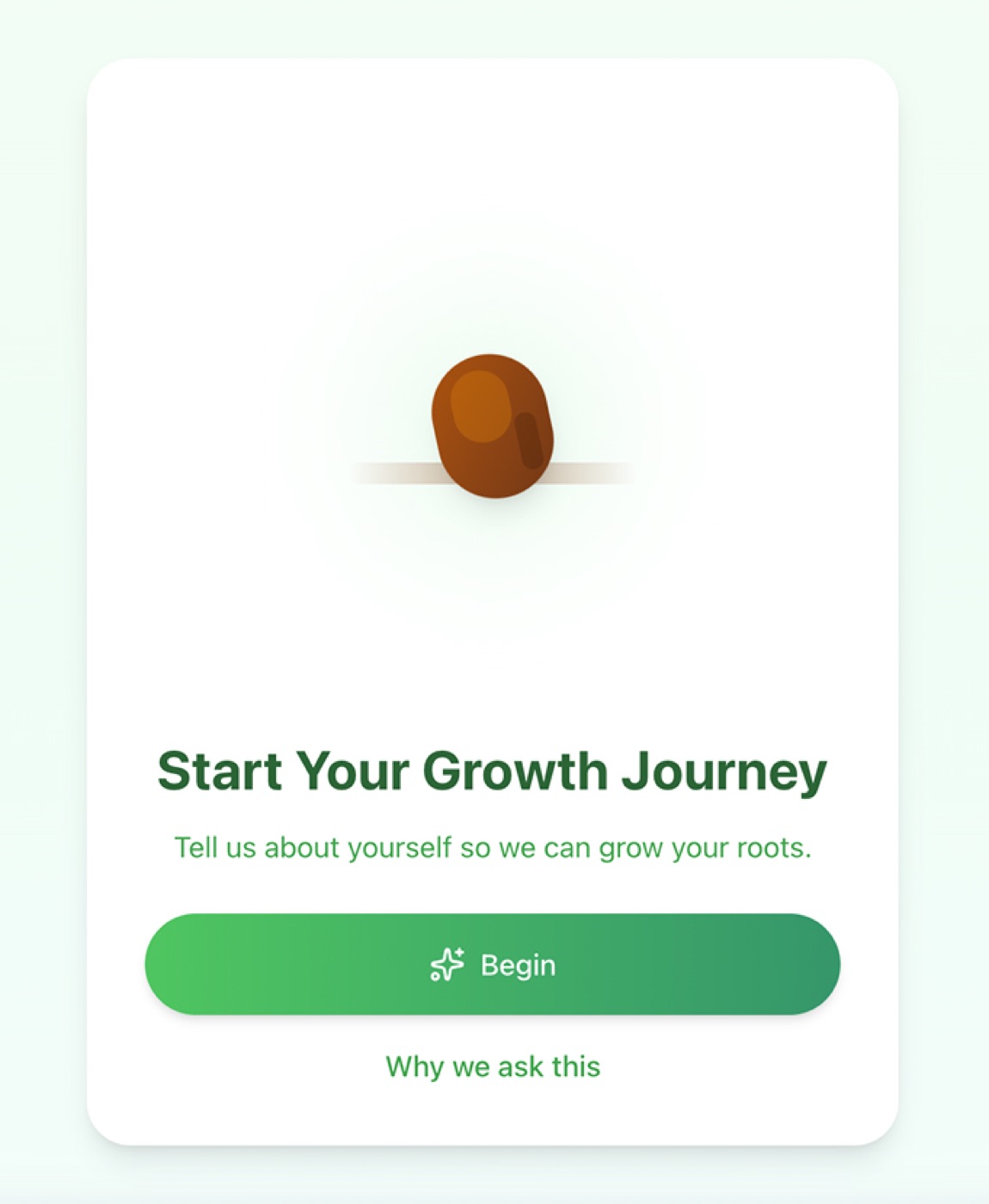
Task: Click the glowing halo around the seed
Action: 387,344
